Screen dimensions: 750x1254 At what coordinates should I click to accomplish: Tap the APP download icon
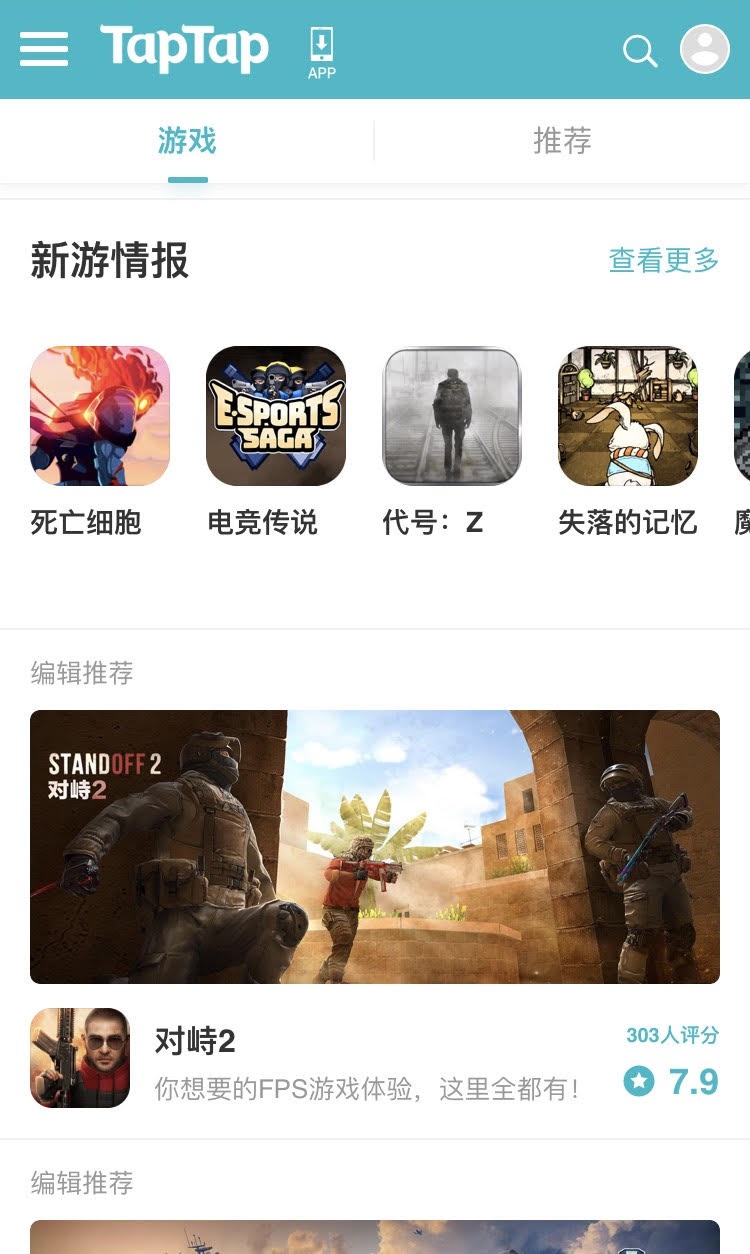(321, 52)
